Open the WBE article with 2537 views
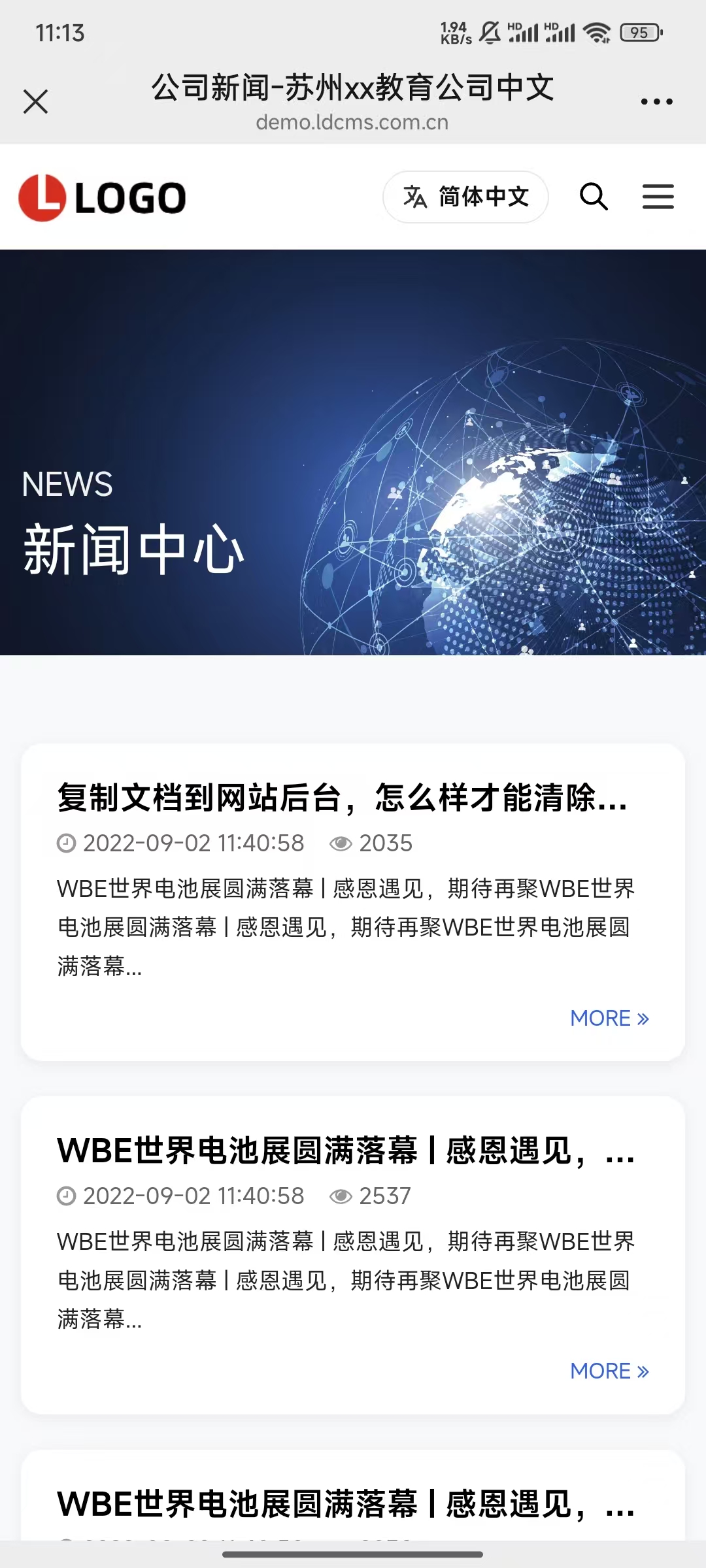Screen dimensions: 706x1568 point(345,1151)
